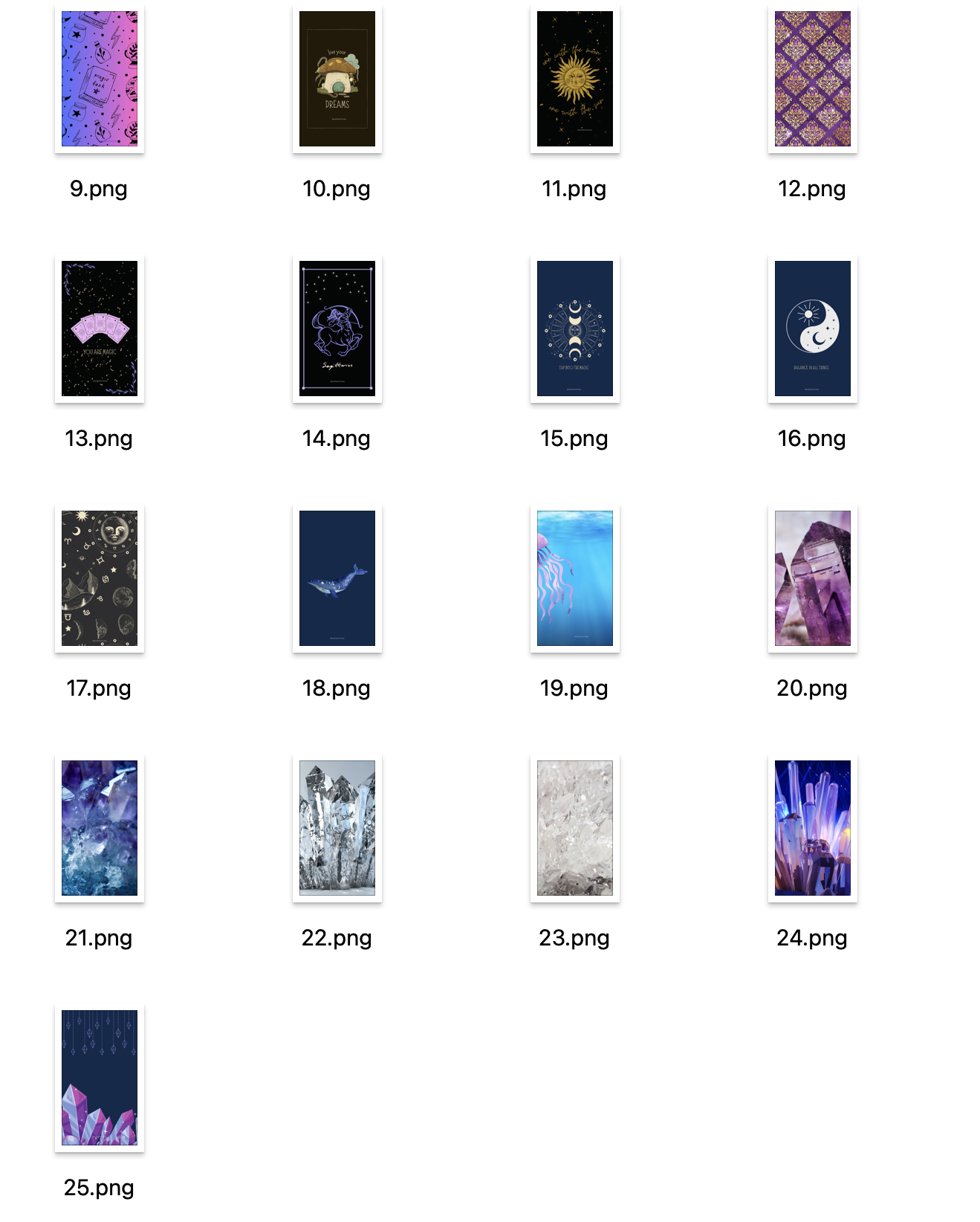Open the moon phases image 15.png
The height and width of the screenshot is (1222, 980).
574,329
